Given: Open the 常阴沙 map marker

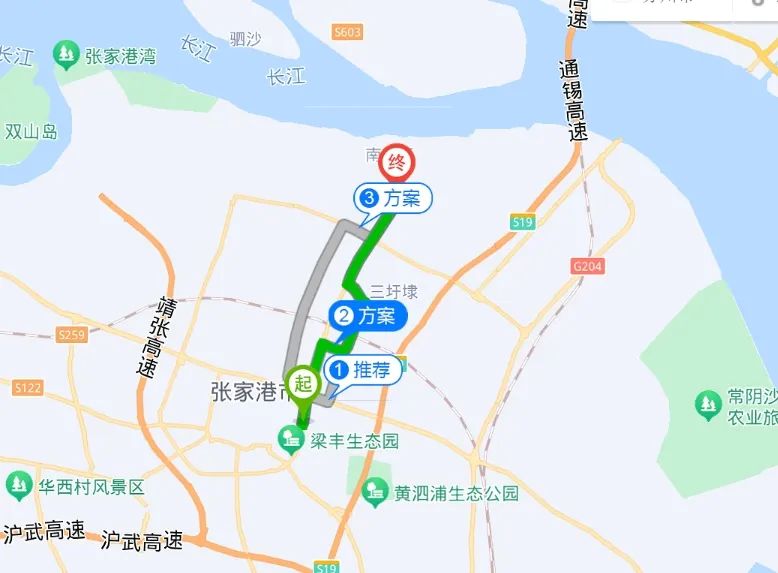Looking at the screenshot, I should pos(709,405).
